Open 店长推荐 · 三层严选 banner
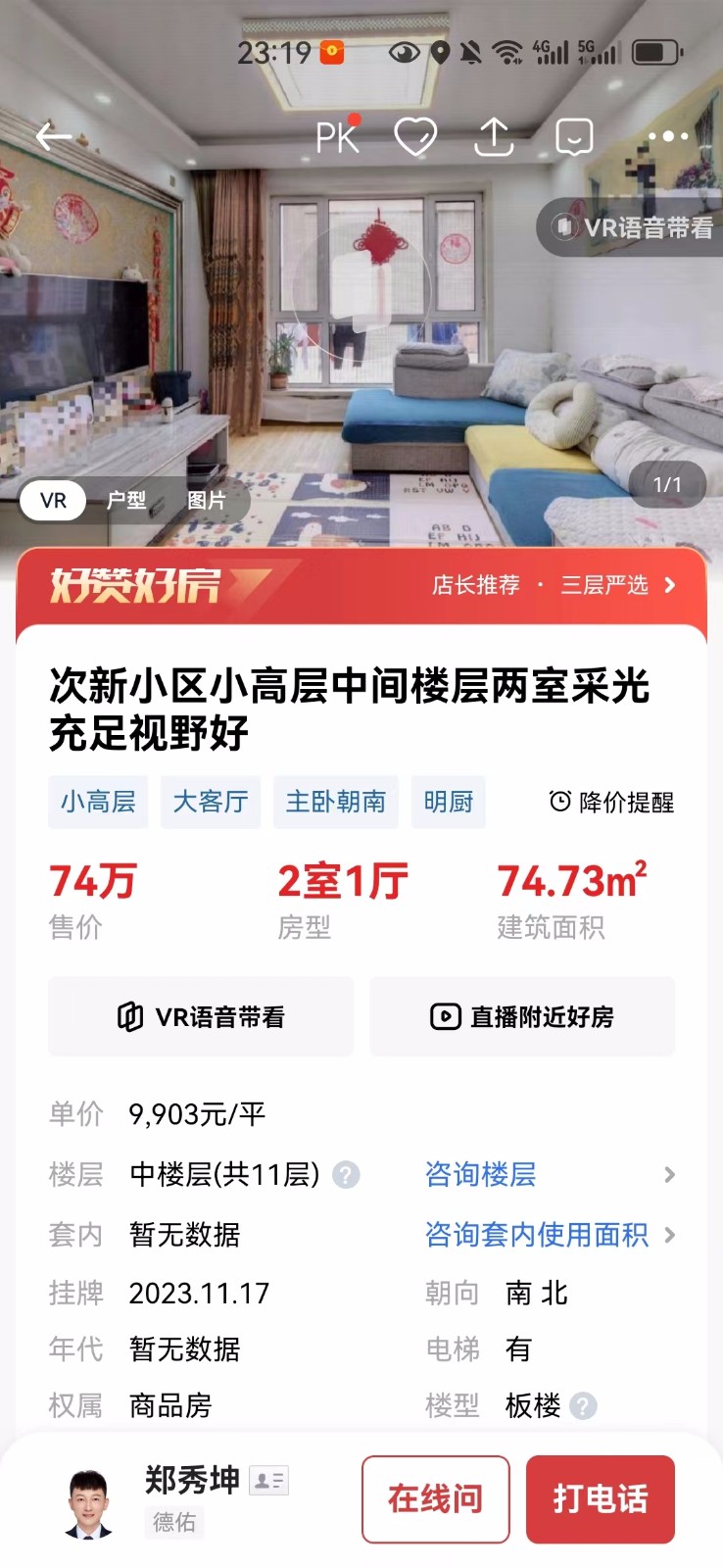The height and width of the screenshot is (1568, 723). click(x=554, y=585)
